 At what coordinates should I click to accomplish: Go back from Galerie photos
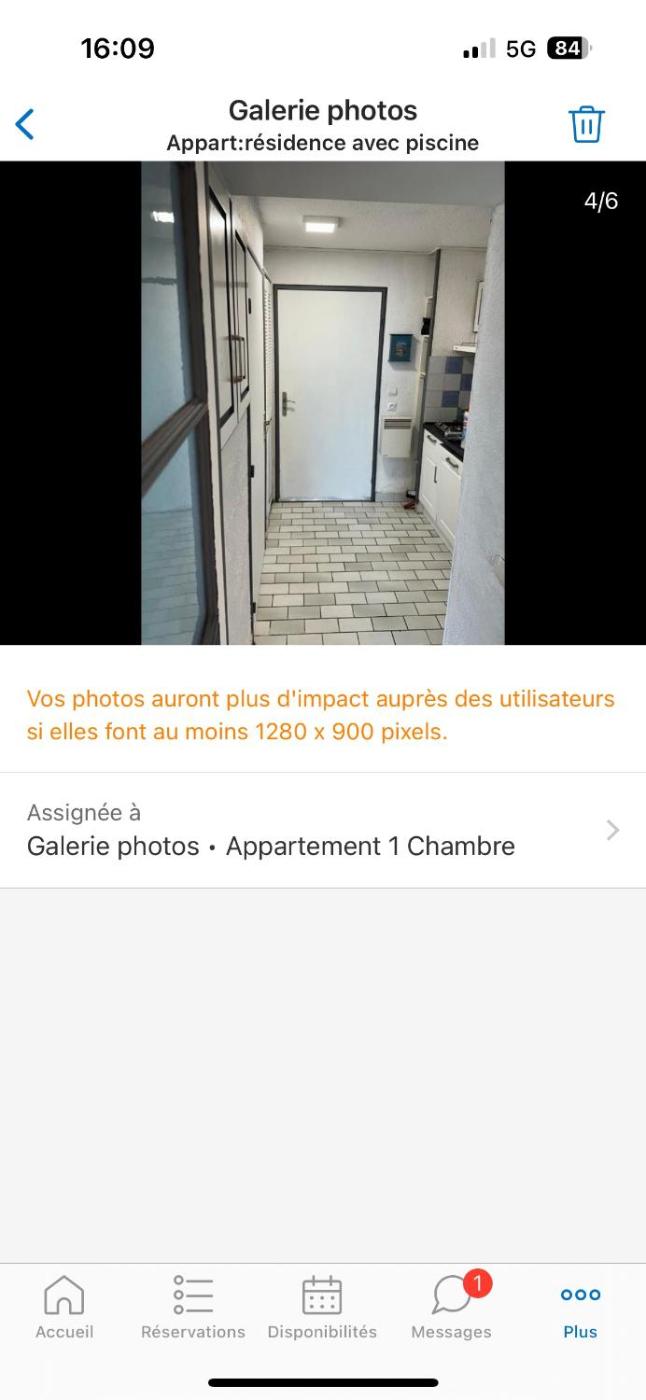point(26,125)
